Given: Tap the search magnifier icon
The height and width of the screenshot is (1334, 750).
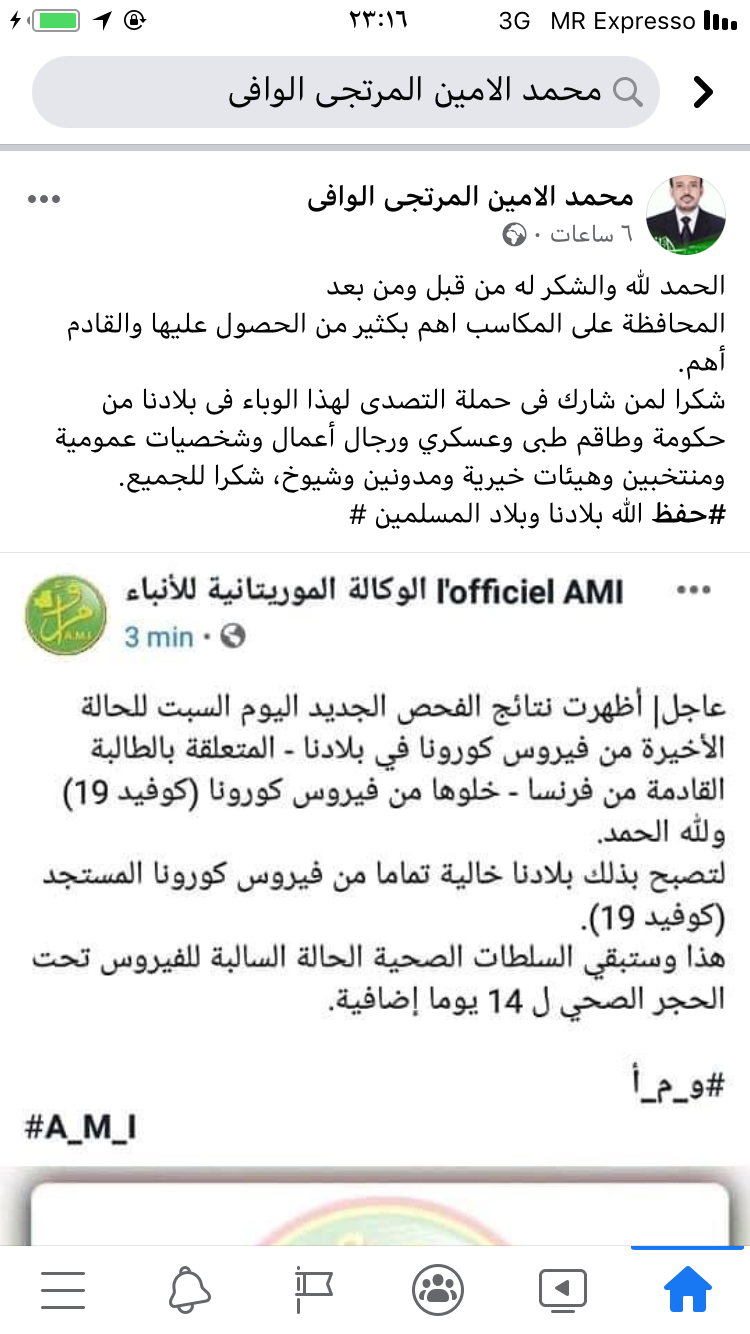Looking at the screenshot, I should point(629,91).
